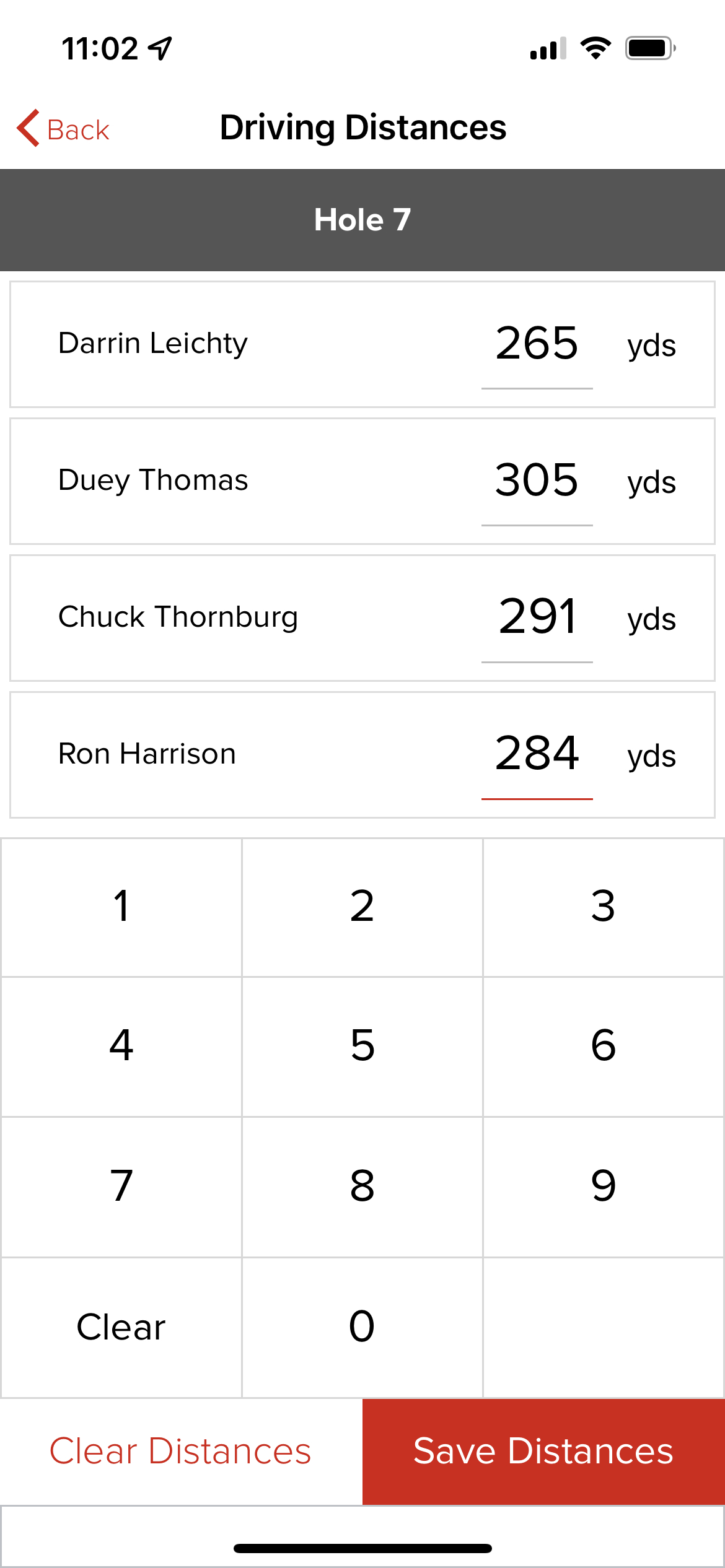This screenshot has height=1568, width=725.
Task: Enter digit 7 on keypad
Action: [121, 1187]
